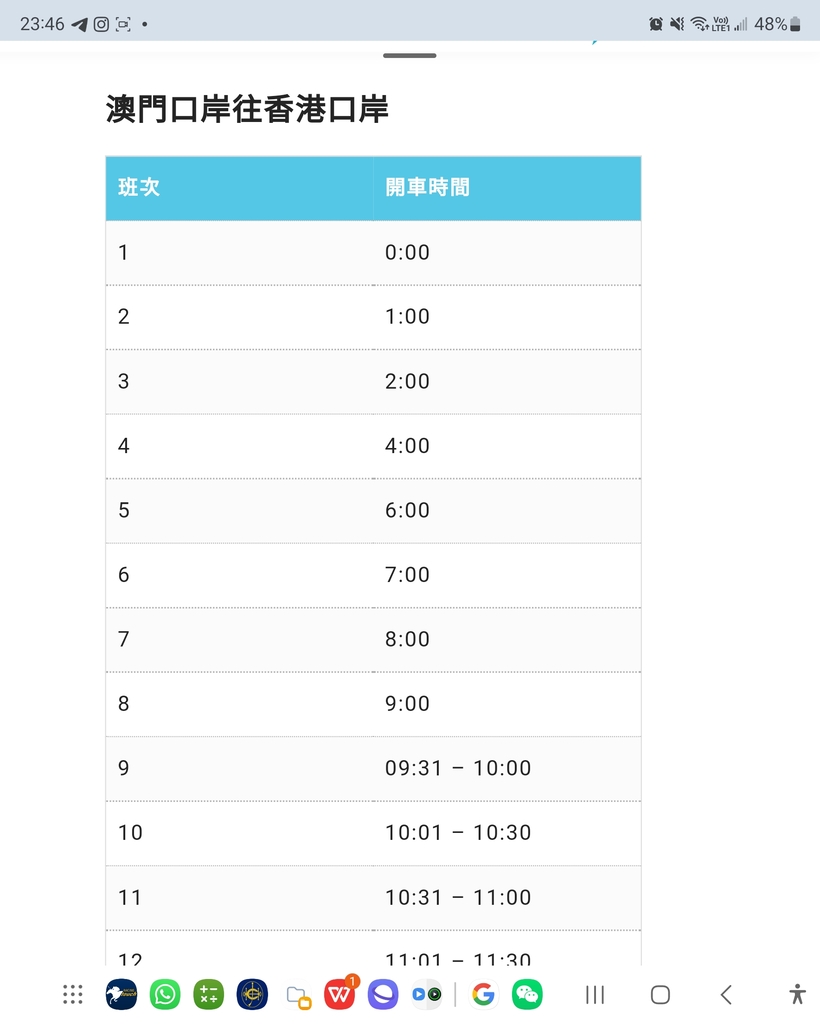Viewport: 820px width, 1024px height.
Task: Open WhatsApp from the taskbar
Action: pos(164,994)
